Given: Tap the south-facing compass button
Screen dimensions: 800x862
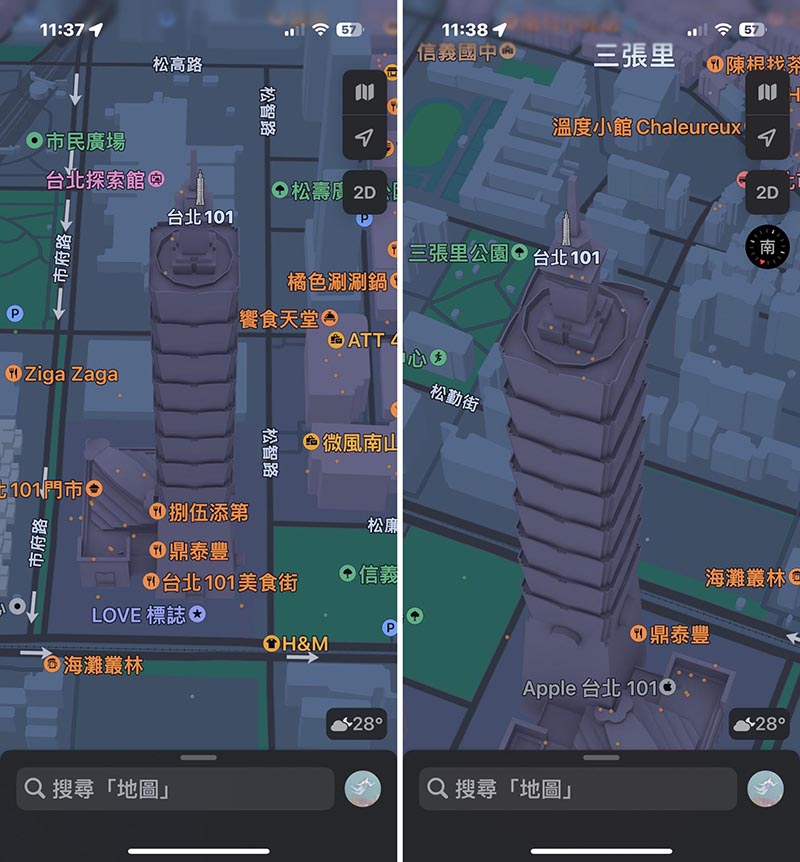Looking at the screenshot, I should point(768,247).
